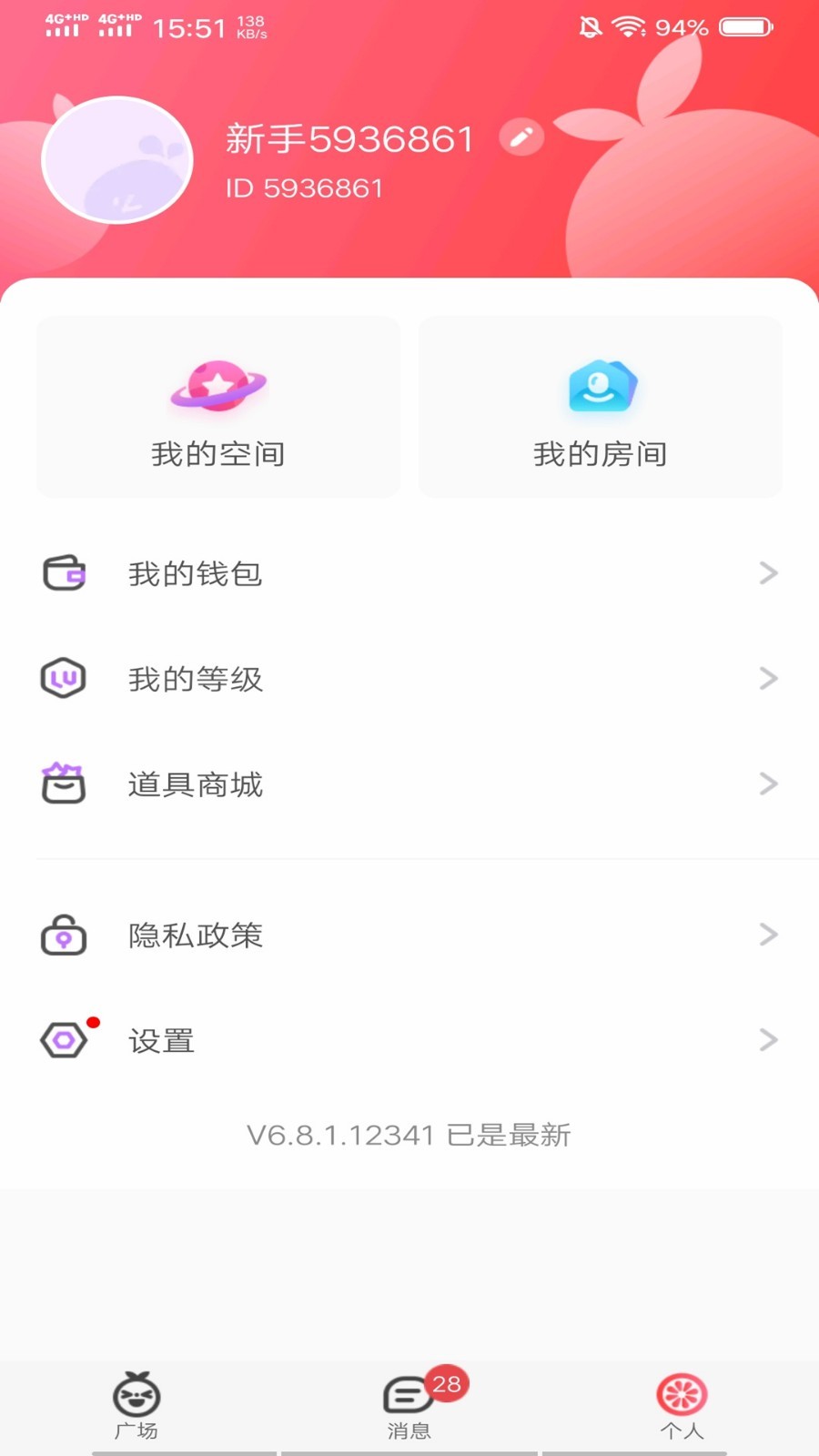This screenshot has height=1456, width=819.
Task: Click the wallet icon beside 我的钱包
Action: tap(63, 572)
